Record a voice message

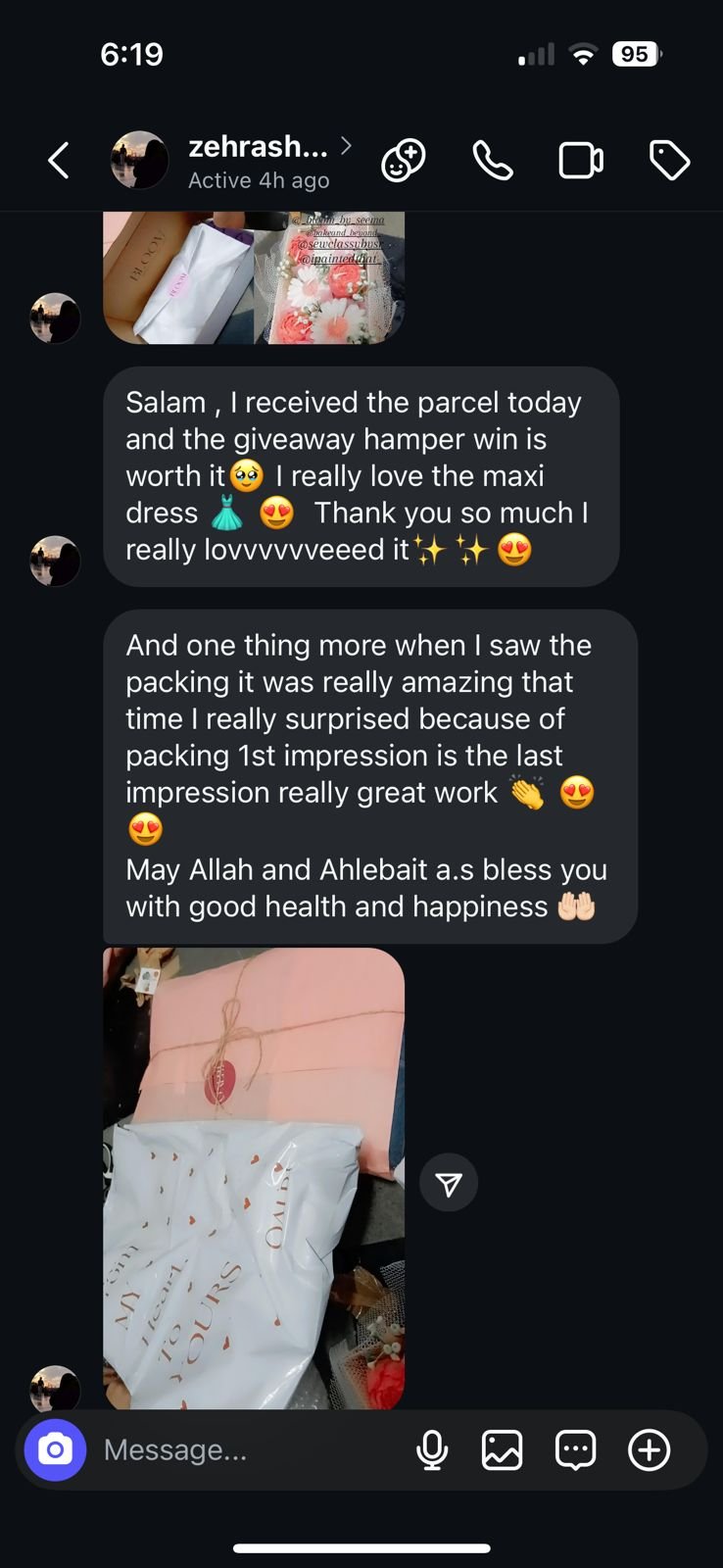click(x=432, y=1449)
